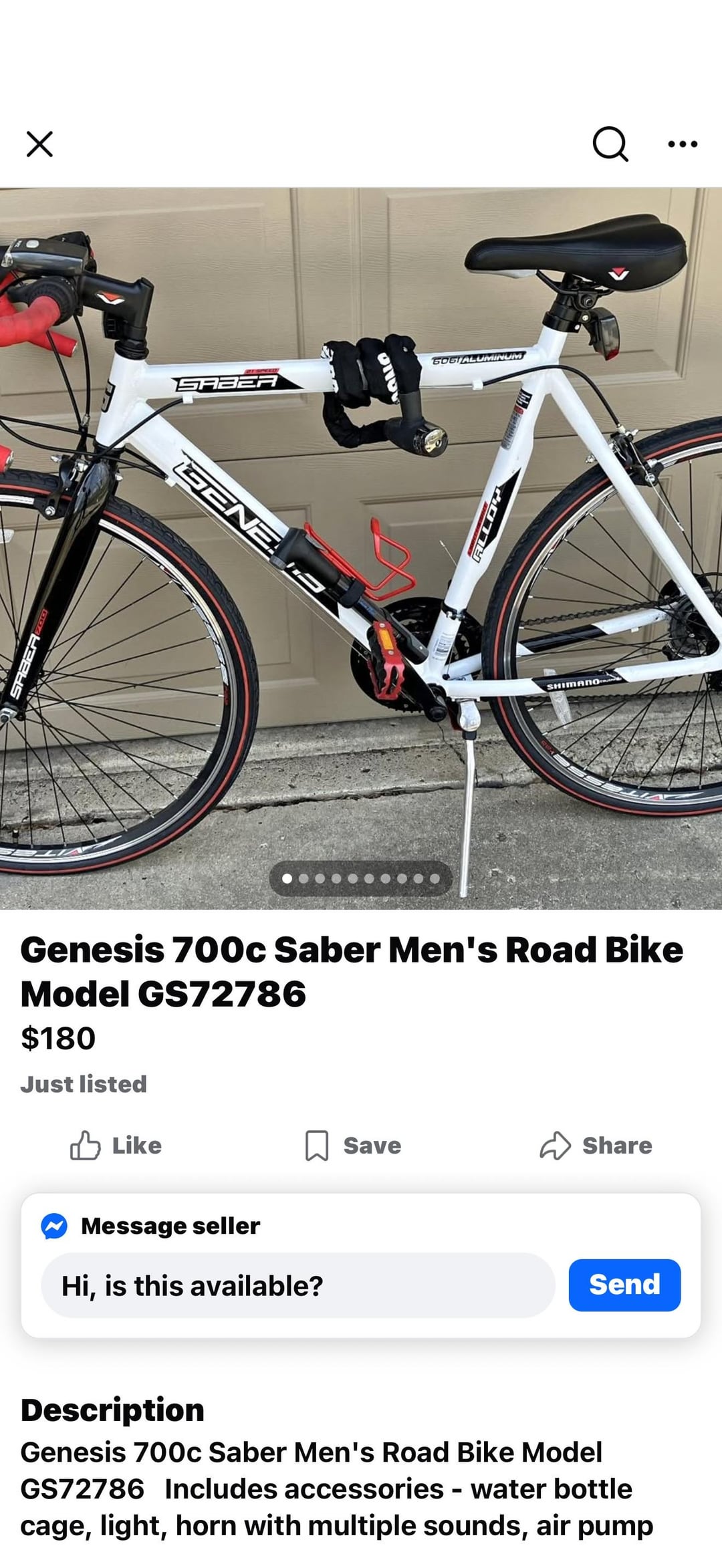Viewport: 722px width, 1568px height.
Task: Tap the photo page indicator dots
Action: (361, 878)
